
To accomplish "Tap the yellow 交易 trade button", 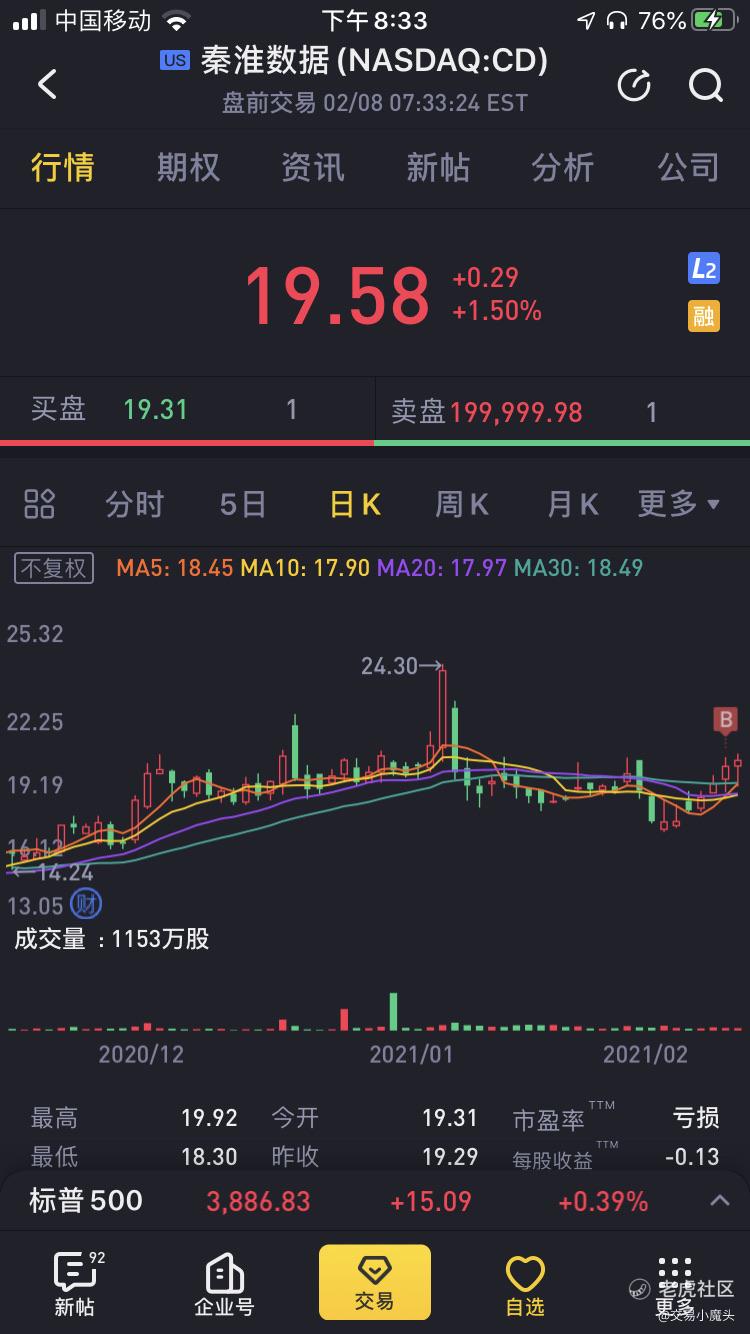I will click(374, 1282).
